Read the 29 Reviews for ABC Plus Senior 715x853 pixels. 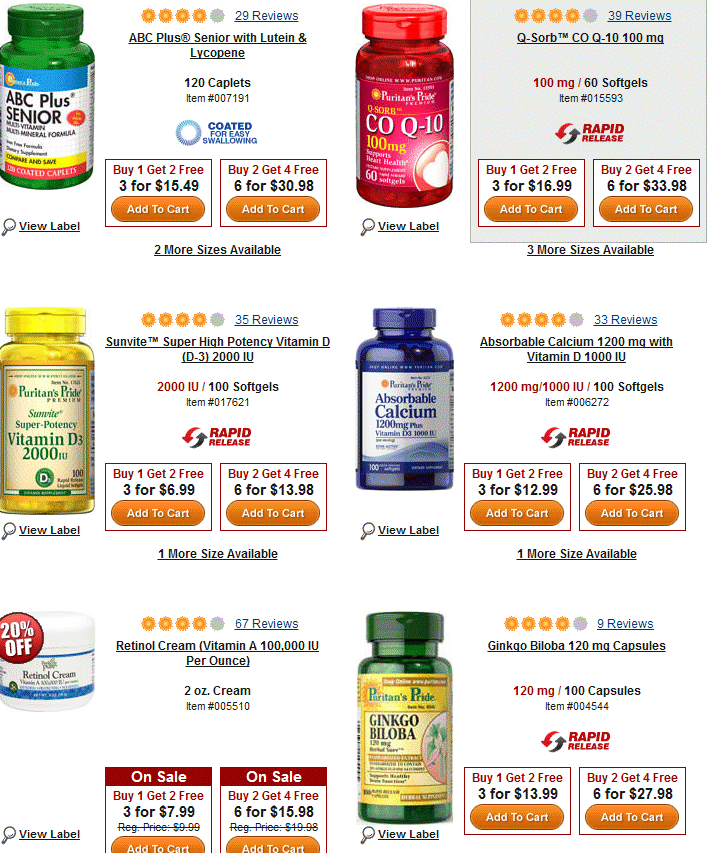point(266,16)
